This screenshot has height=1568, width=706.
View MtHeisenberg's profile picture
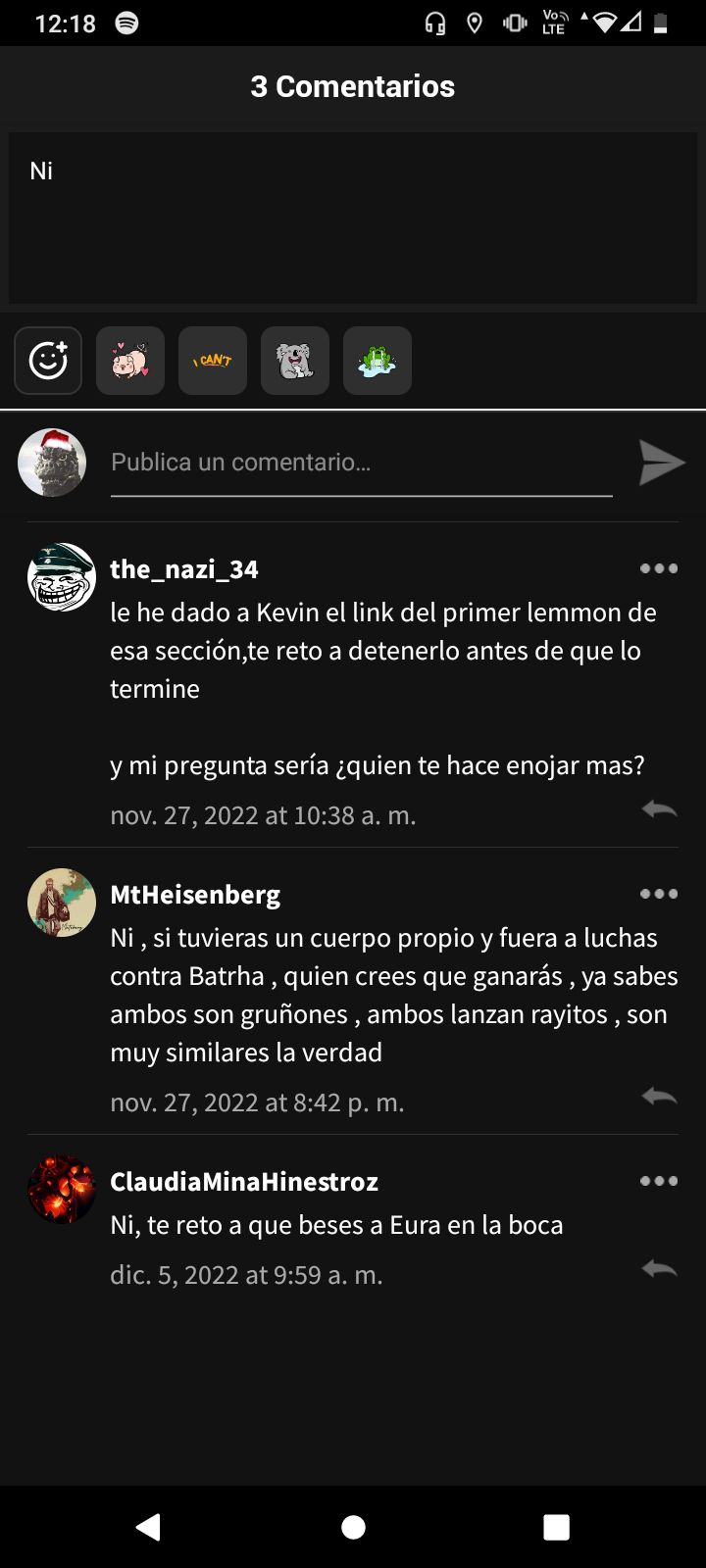pos(62,903)
